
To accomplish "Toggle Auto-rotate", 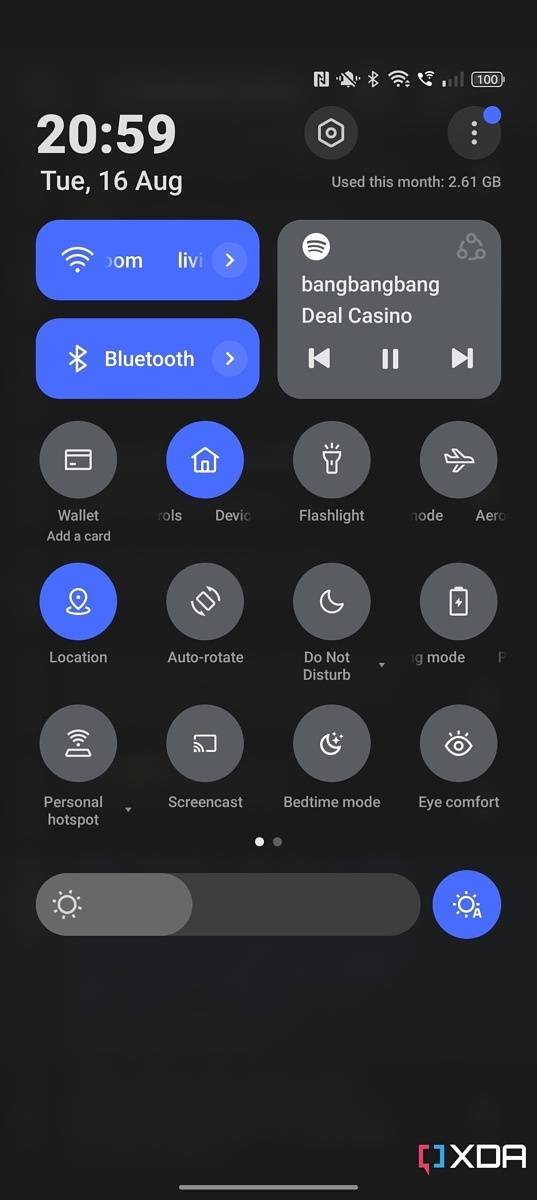I will click(205, 602).
